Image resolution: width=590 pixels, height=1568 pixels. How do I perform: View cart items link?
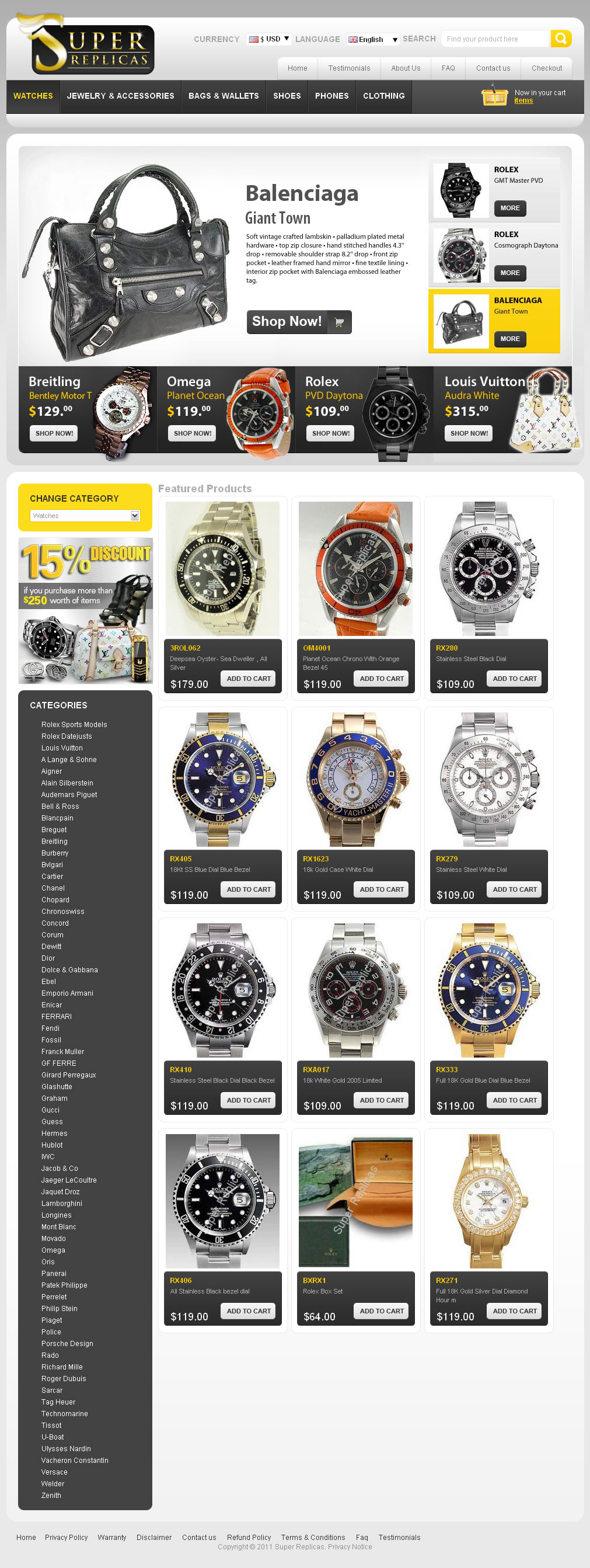point(523,101)
